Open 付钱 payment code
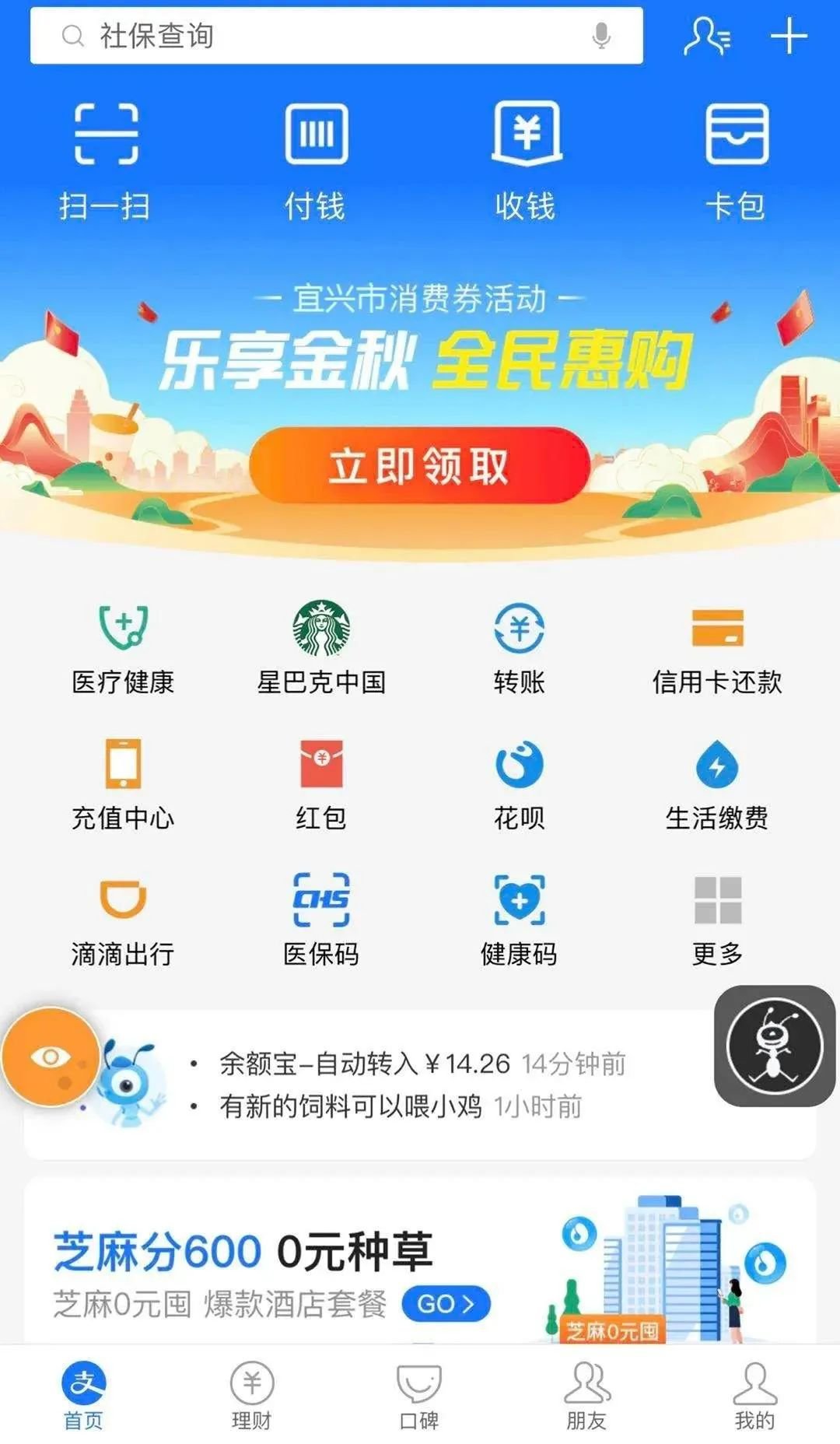The image size is (840, 1444). [316, 161]
